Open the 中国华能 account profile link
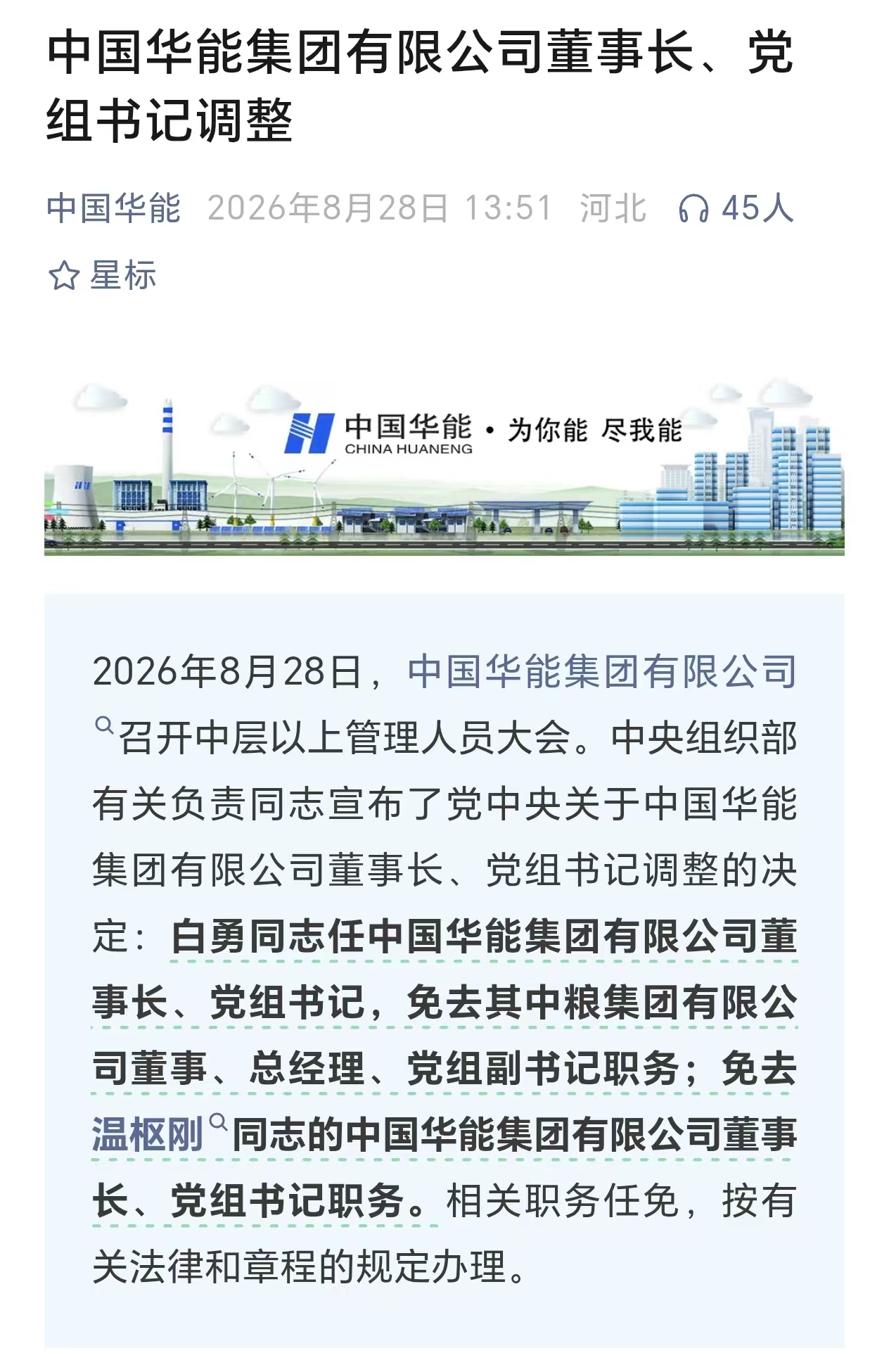 [114, 208]
